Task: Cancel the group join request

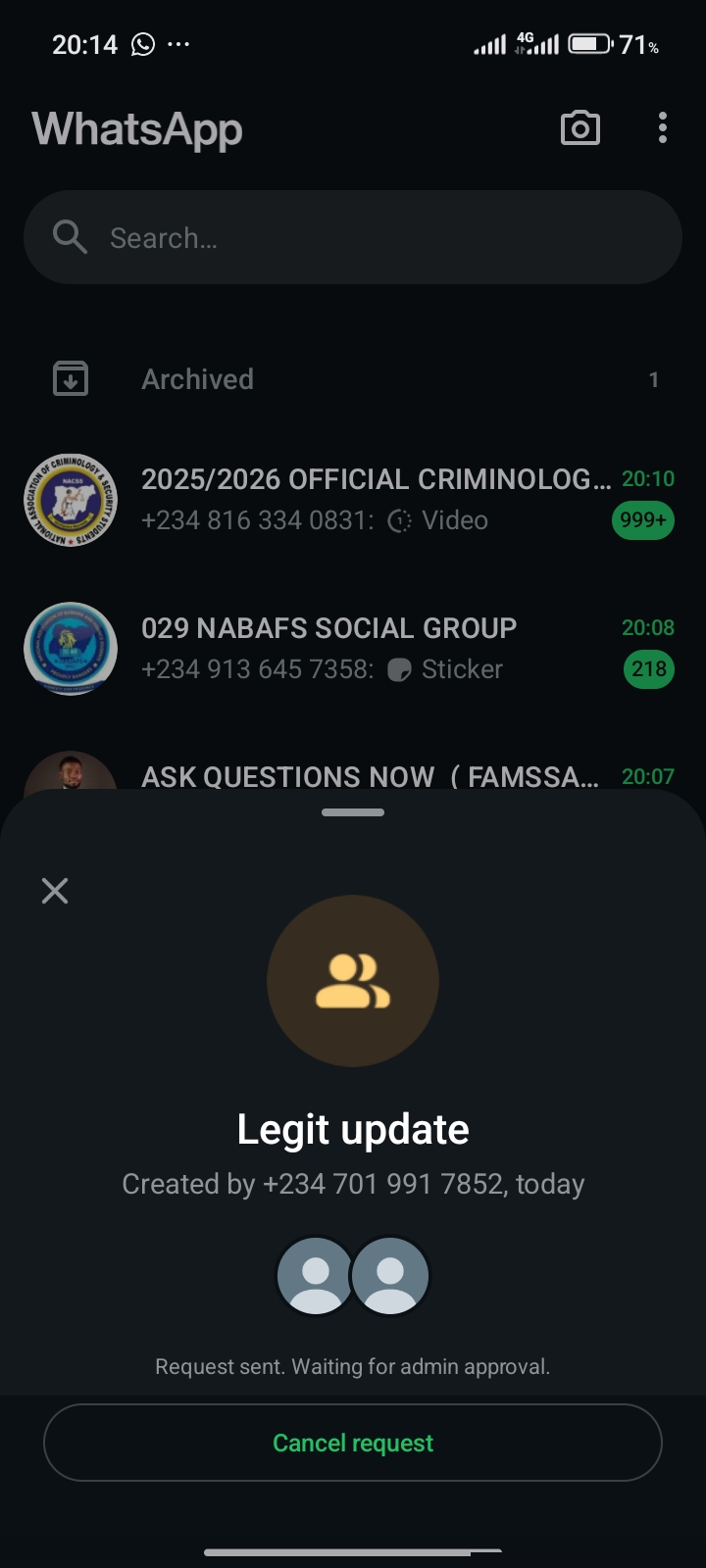Action: (353, 1443)
